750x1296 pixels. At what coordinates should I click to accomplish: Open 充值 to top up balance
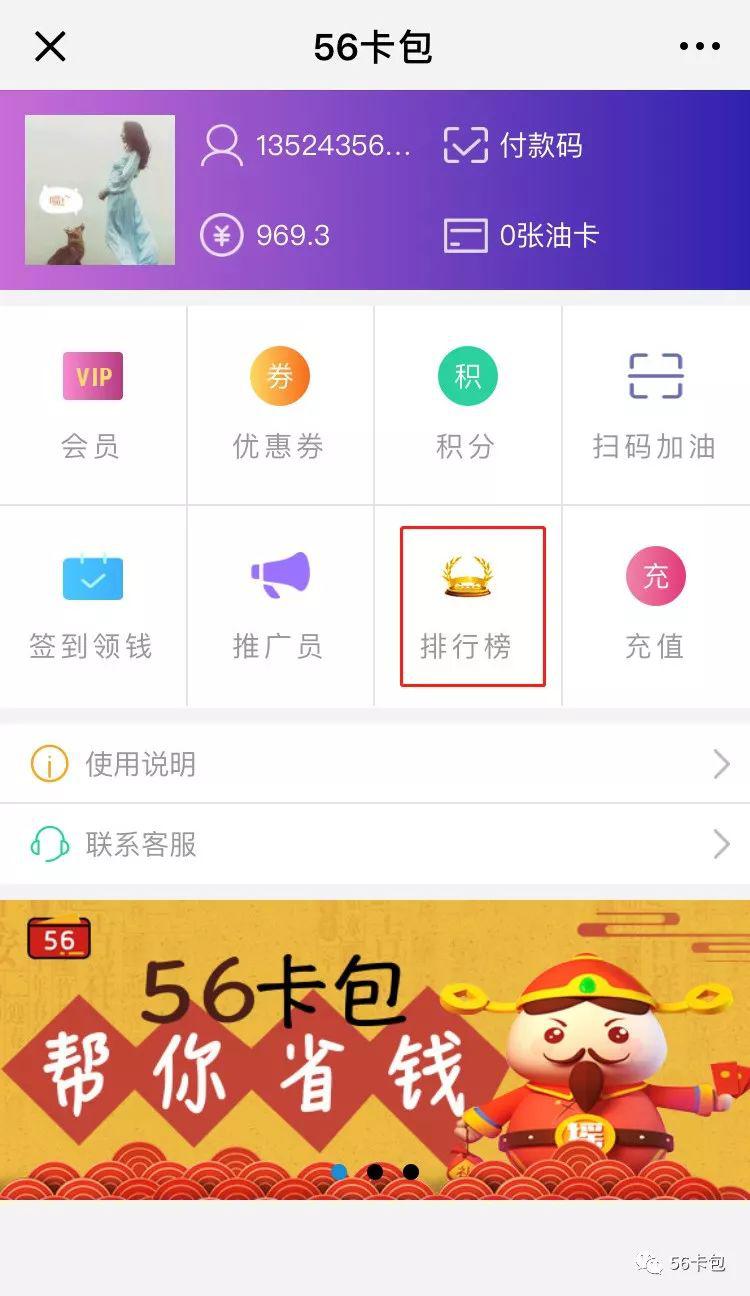click(655, 606)
